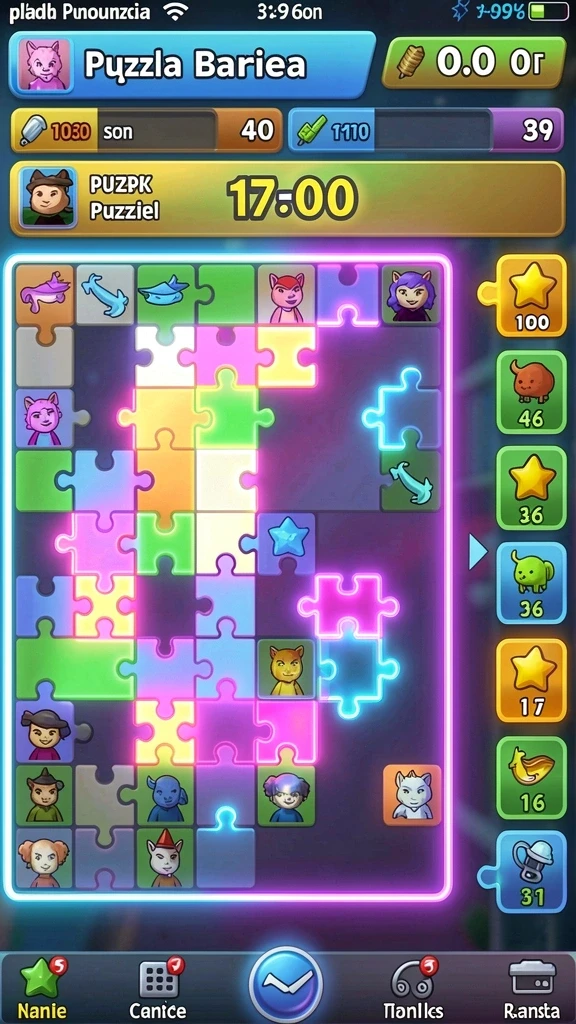576x1024 pixels.
Task: Tap the PUZPK Puzziel player avatar
Action: pos(48,197)
